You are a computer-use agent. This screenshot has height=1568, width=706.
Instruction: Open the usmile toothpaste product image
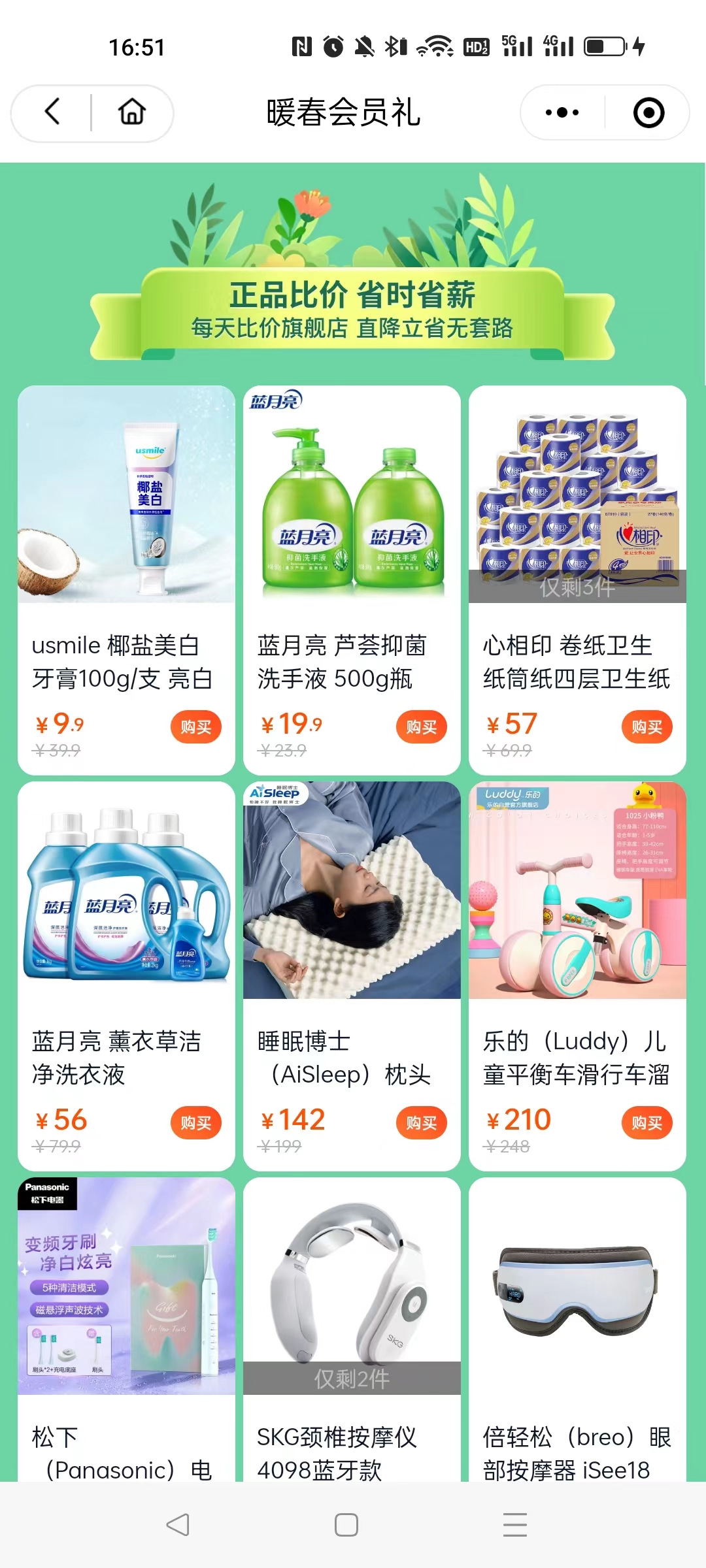pyautogui.click(x=126, y=495)
